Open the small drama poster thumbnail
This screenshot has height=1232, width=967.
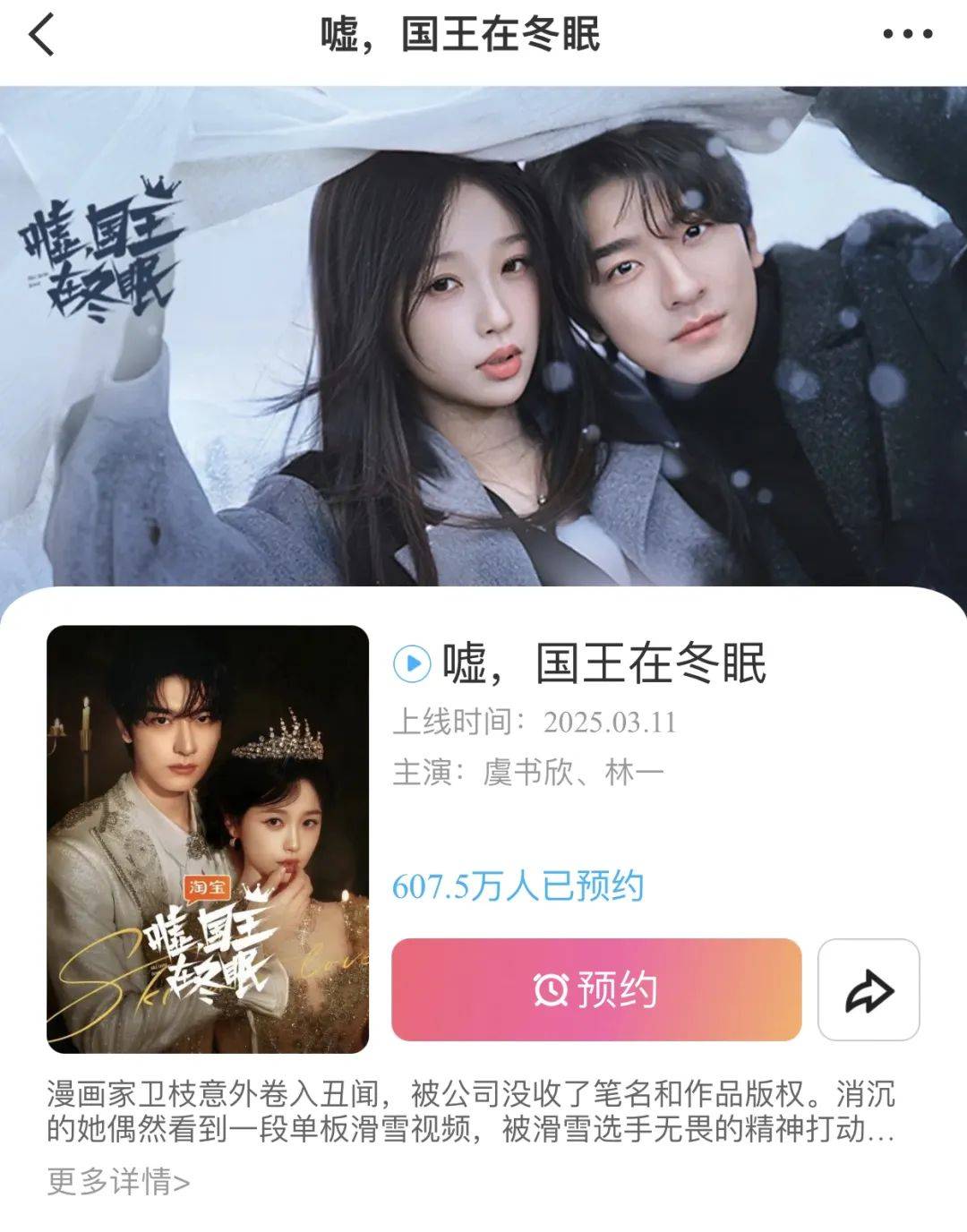coord(208,839)
